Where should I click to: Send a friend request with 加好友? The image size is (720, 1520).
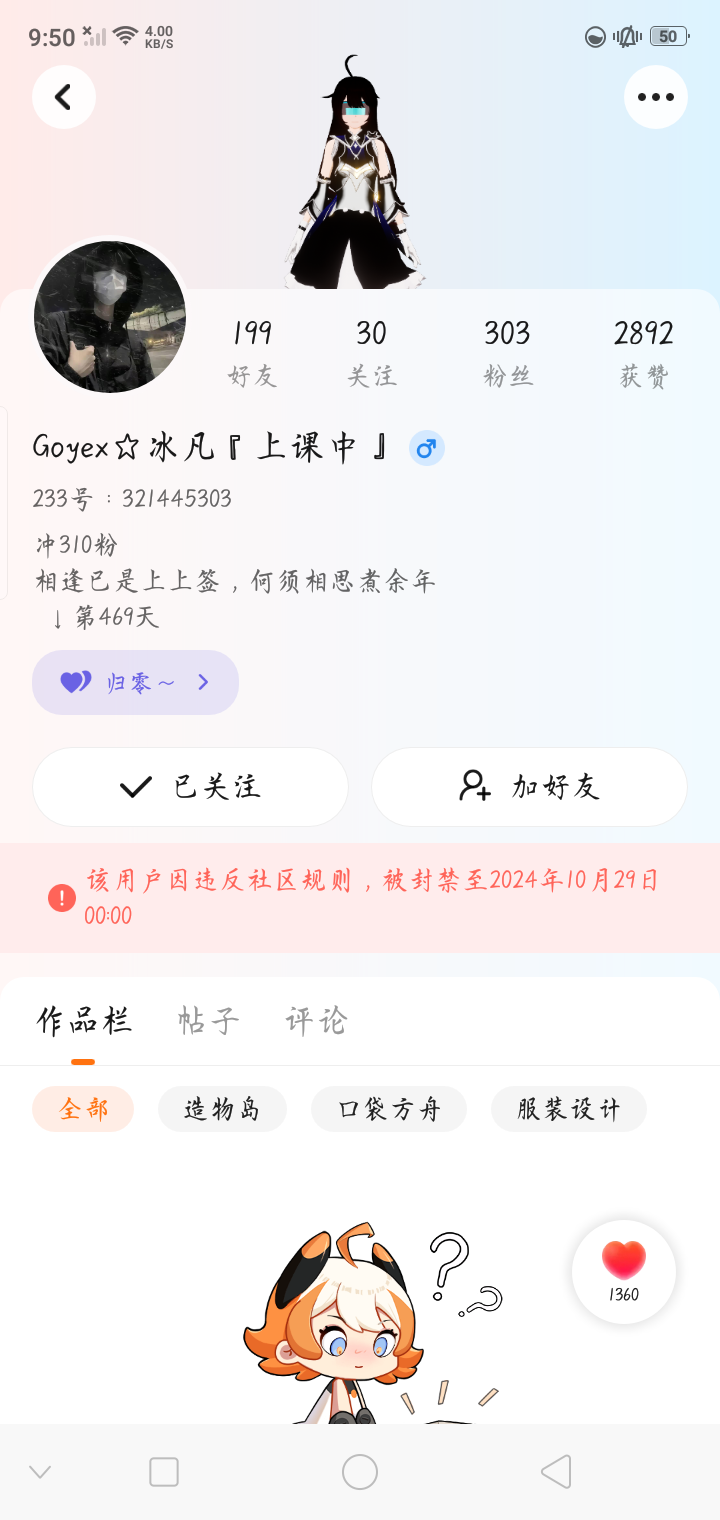(529, 787)
